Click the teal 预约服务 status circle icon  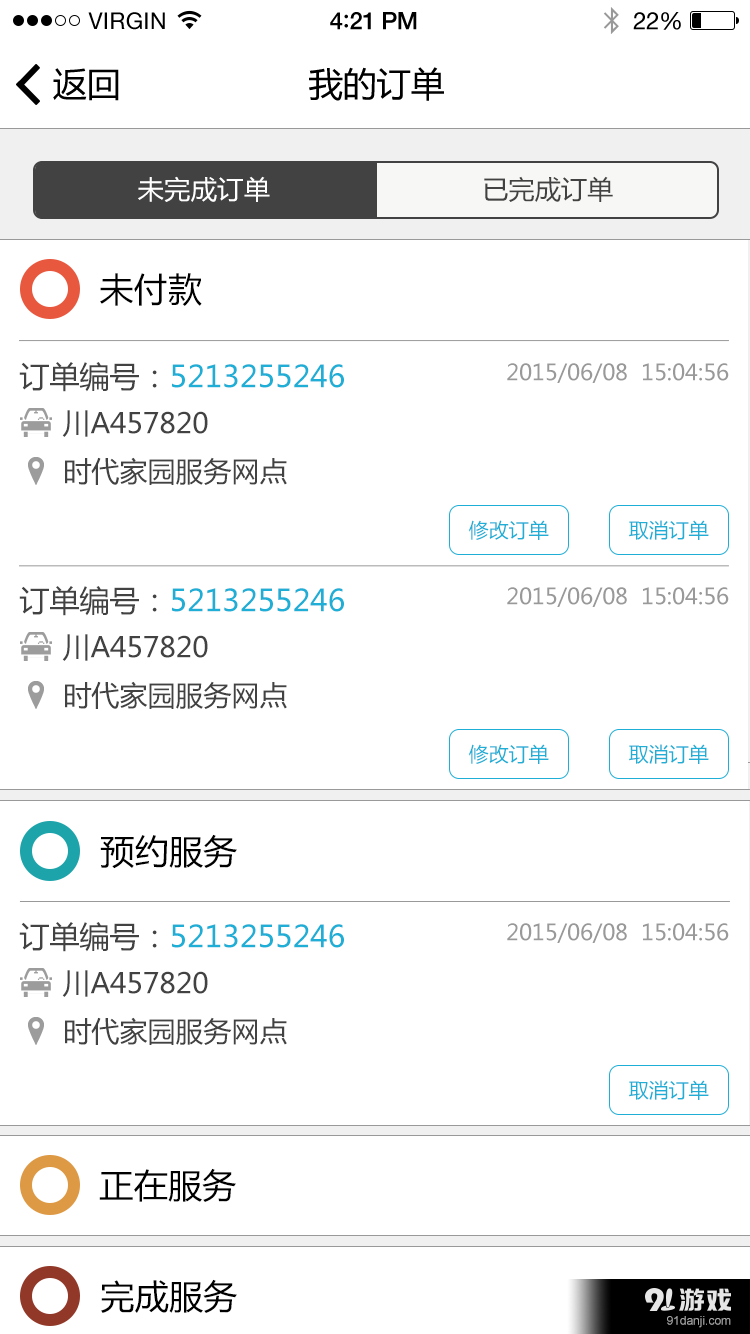[x=49, y=851]
